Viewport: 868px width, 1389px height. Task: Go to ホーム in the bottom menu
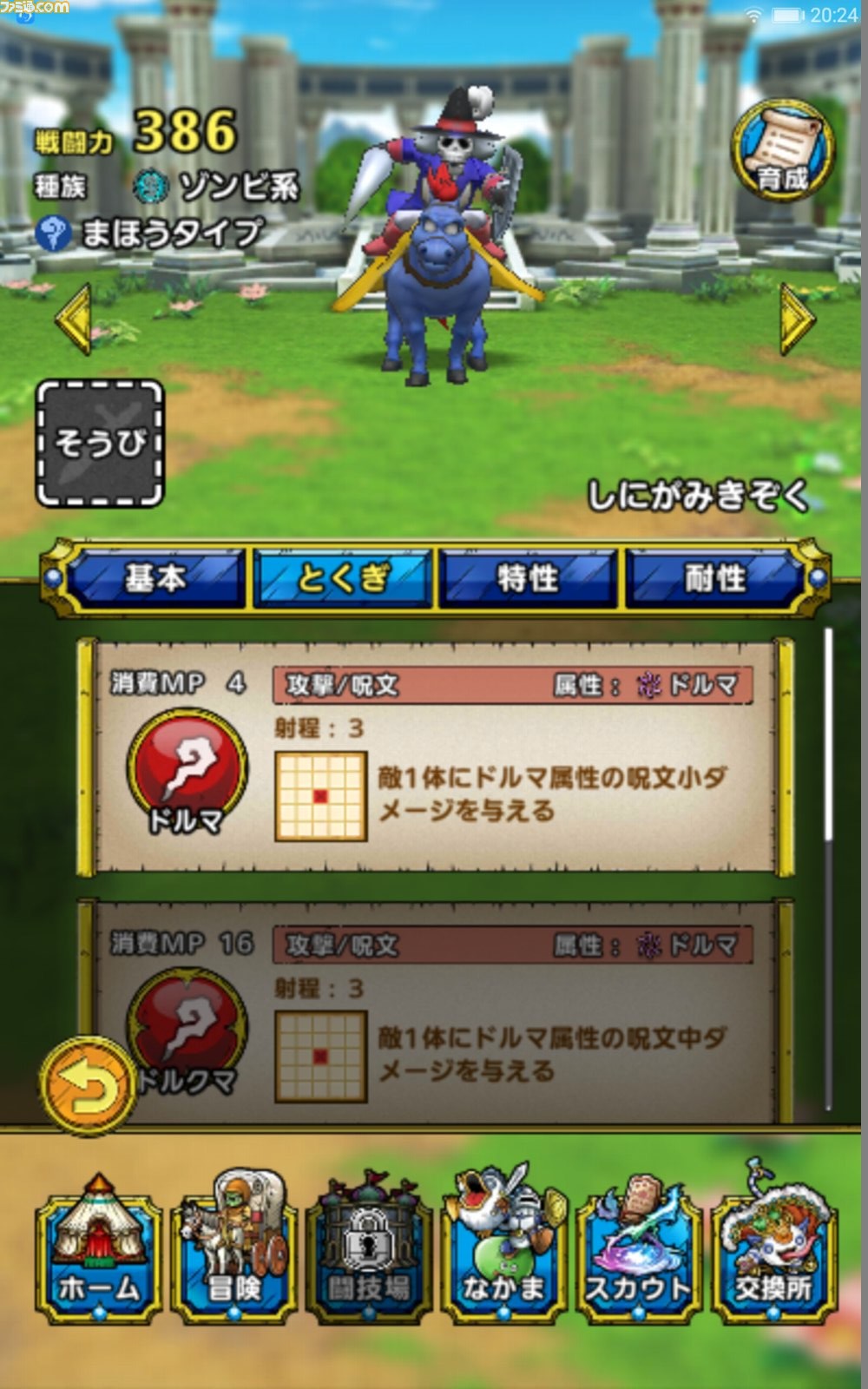click(98, 1248)
